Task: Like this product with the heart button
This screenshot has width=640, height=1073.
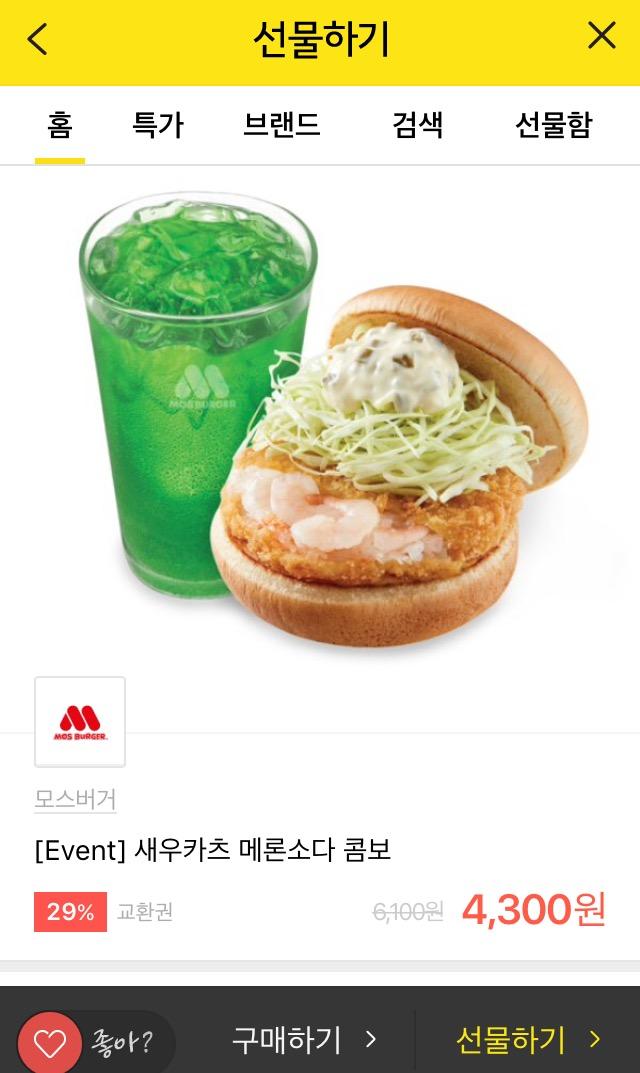Action: tap(50, 1043)
